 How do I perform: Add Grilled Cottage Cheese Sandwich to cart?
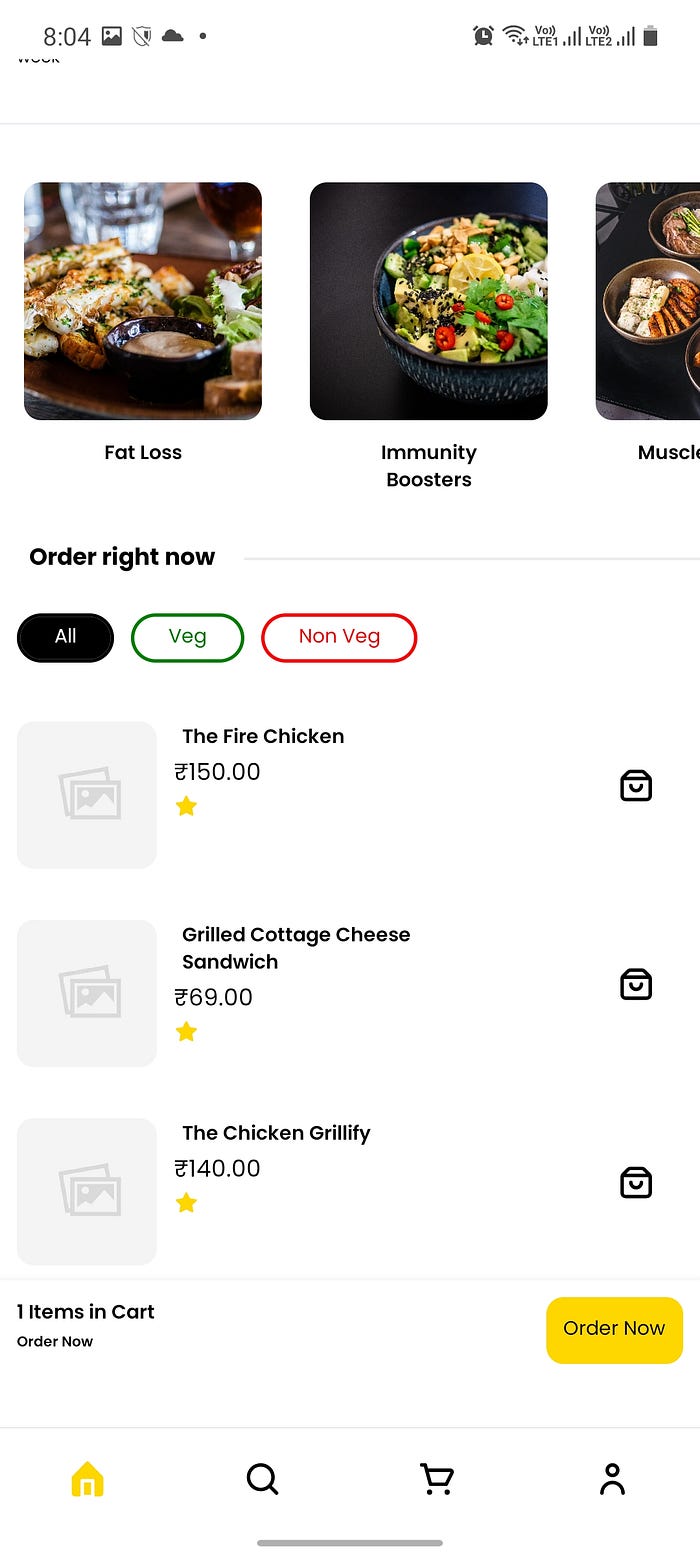tap(636, 985)
